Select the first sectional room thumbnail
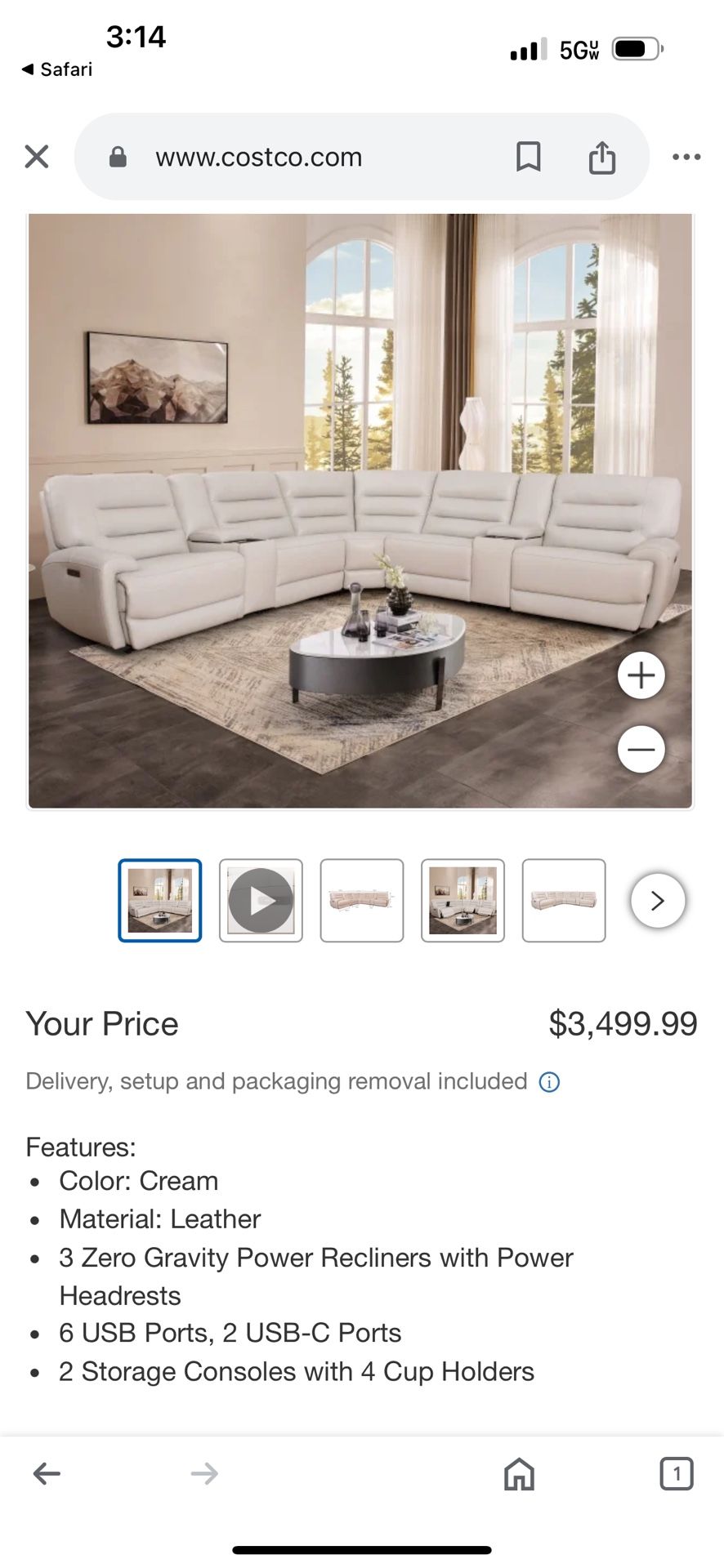 160,900
